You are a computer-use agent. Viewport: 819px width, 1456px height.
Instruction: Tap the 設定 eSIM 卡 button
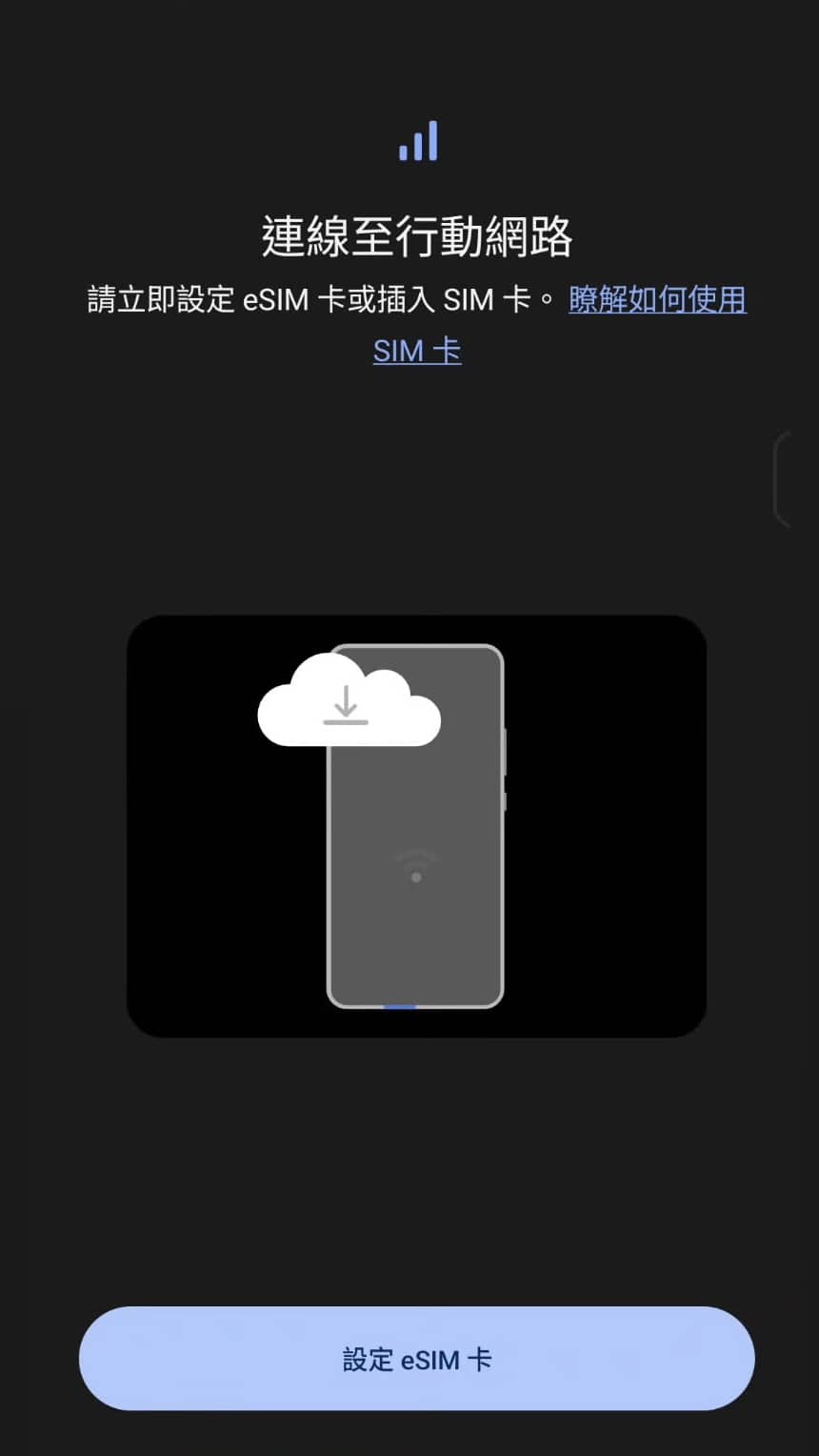click(416, 1359)
